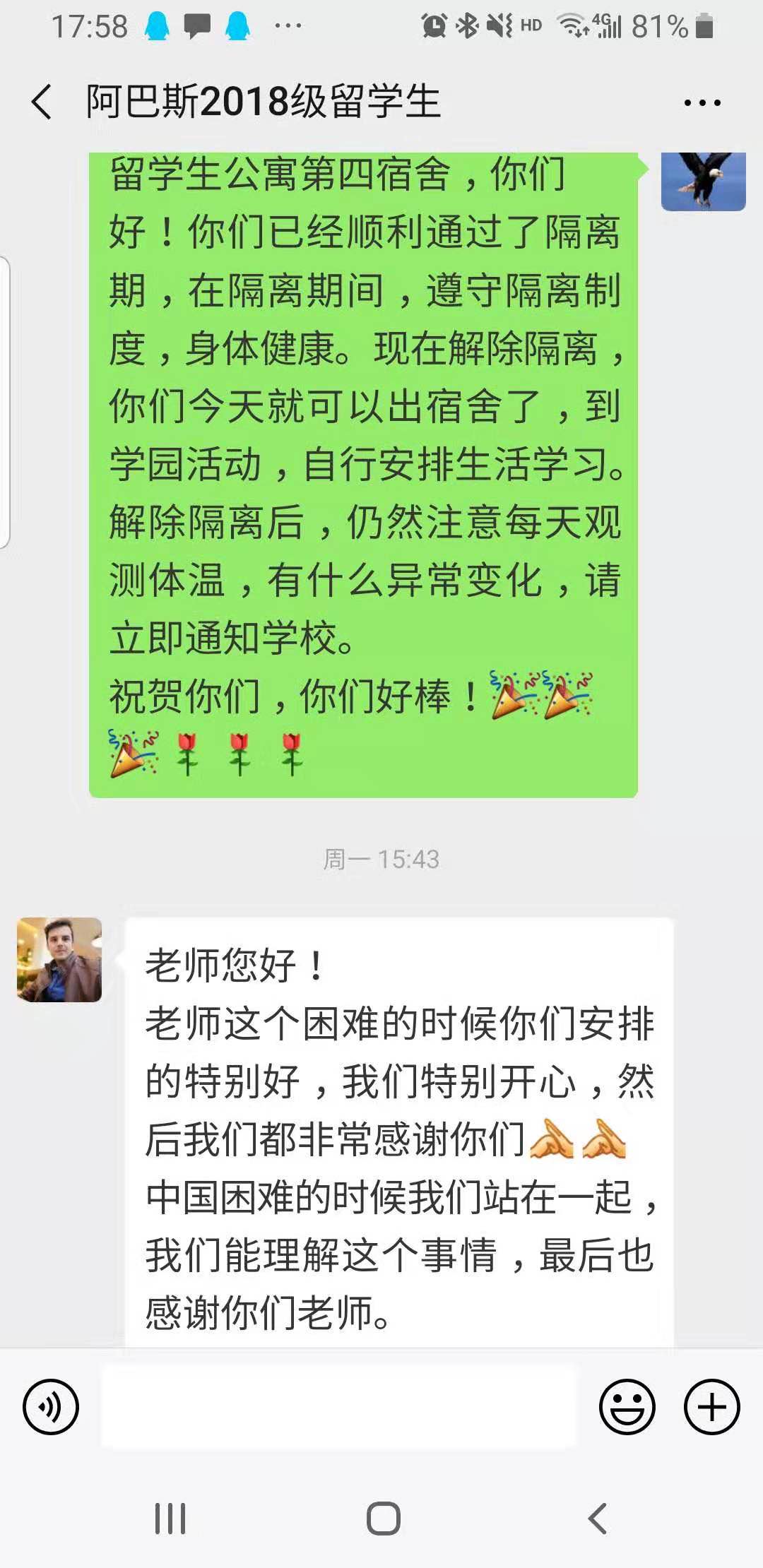The image size is (763, 1568).
Task: Open the emoji sticker panel
Action: (x=627, y=1406)
